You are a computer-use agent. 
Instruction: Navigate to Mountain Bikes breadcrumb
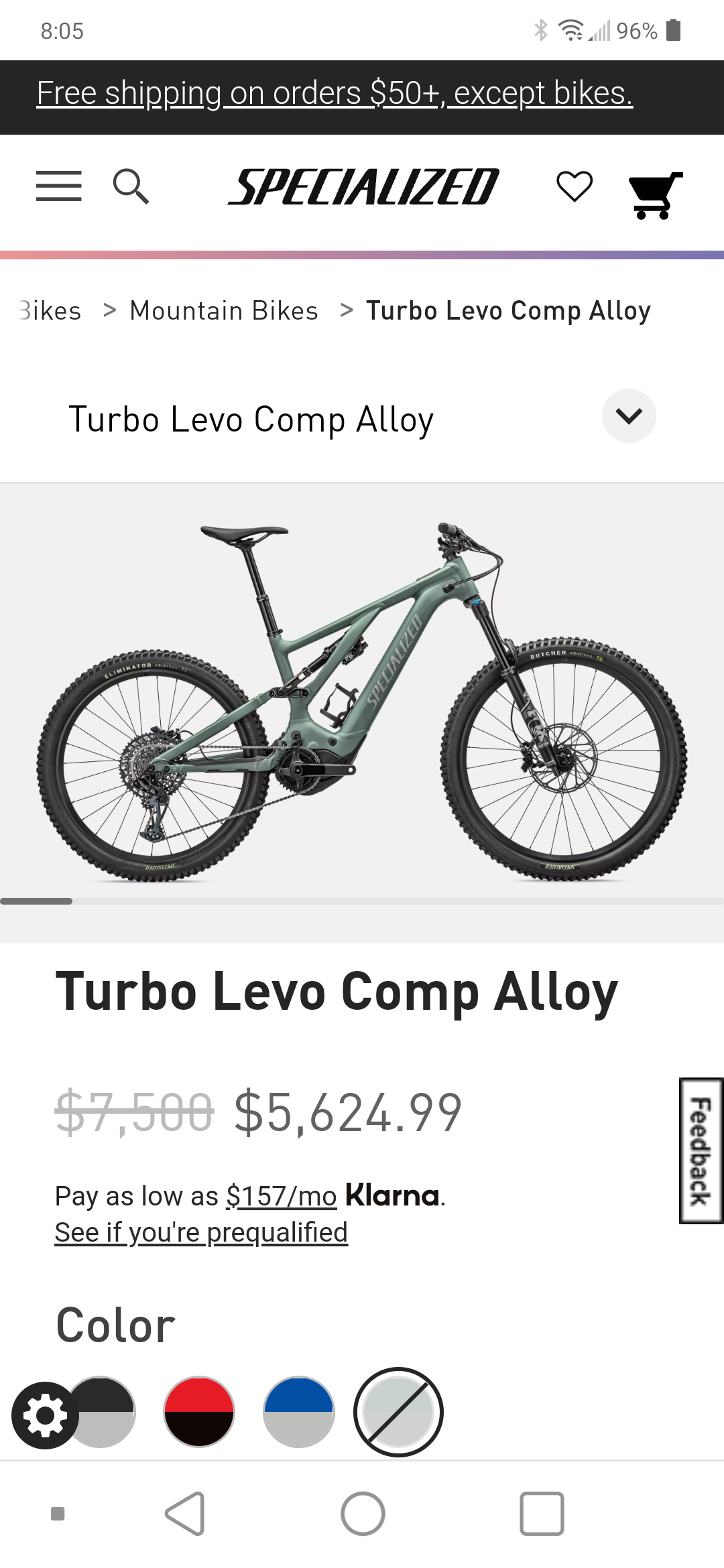(x=224, y=310)
